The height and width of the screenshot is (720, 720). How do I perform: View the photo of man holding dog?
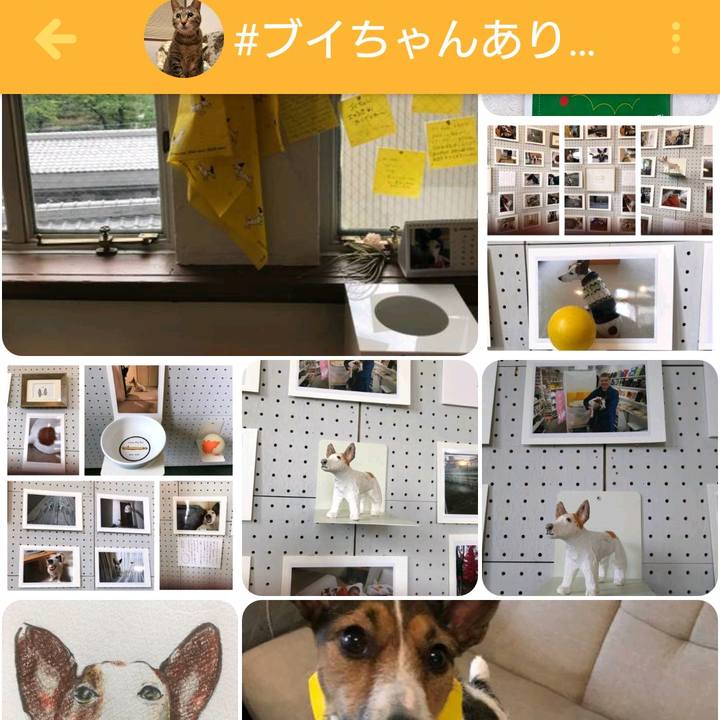coord(600,477)
